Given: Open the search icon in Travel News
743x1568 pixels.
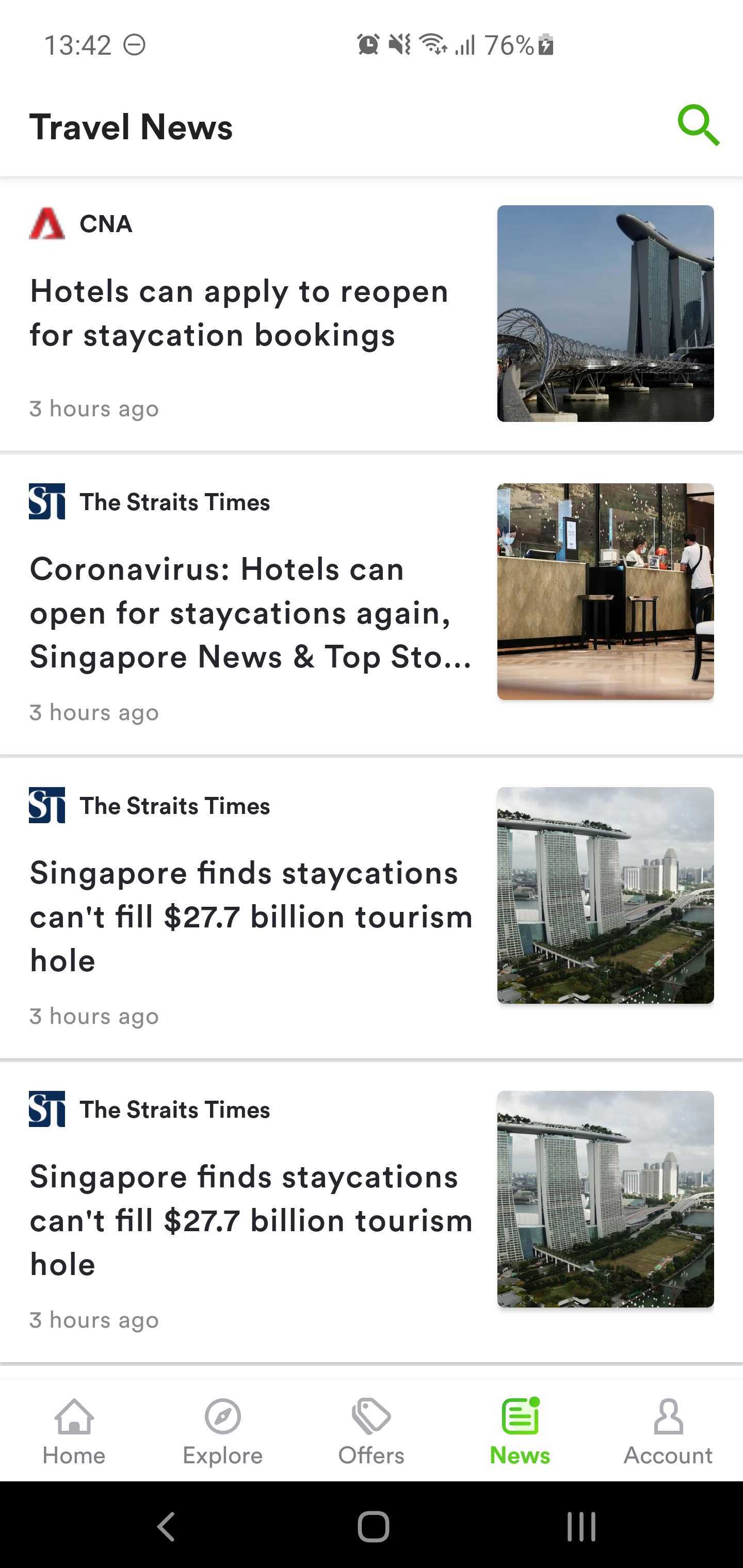Looking at the screenshot, I should coord(698,125).
